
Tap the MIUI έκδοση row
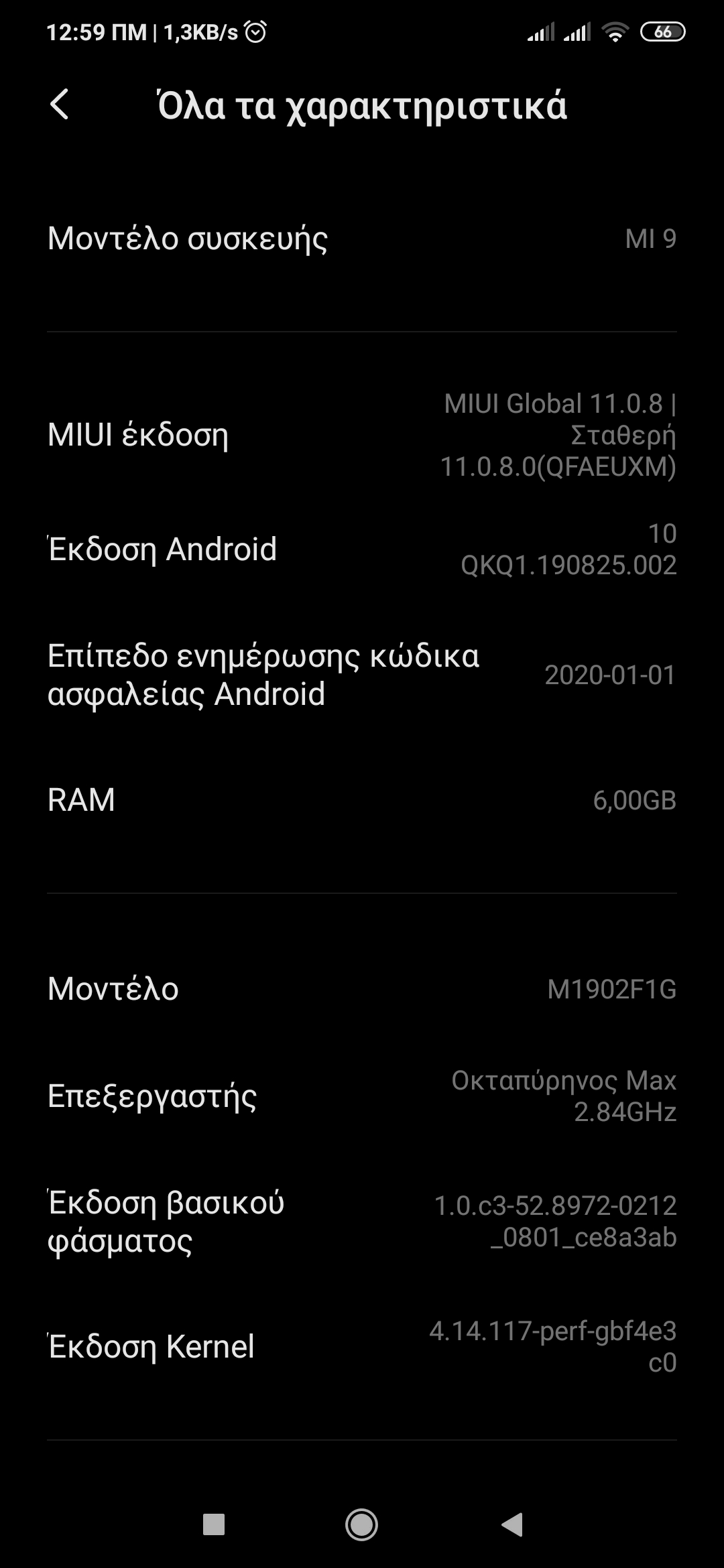click(362, 435)
